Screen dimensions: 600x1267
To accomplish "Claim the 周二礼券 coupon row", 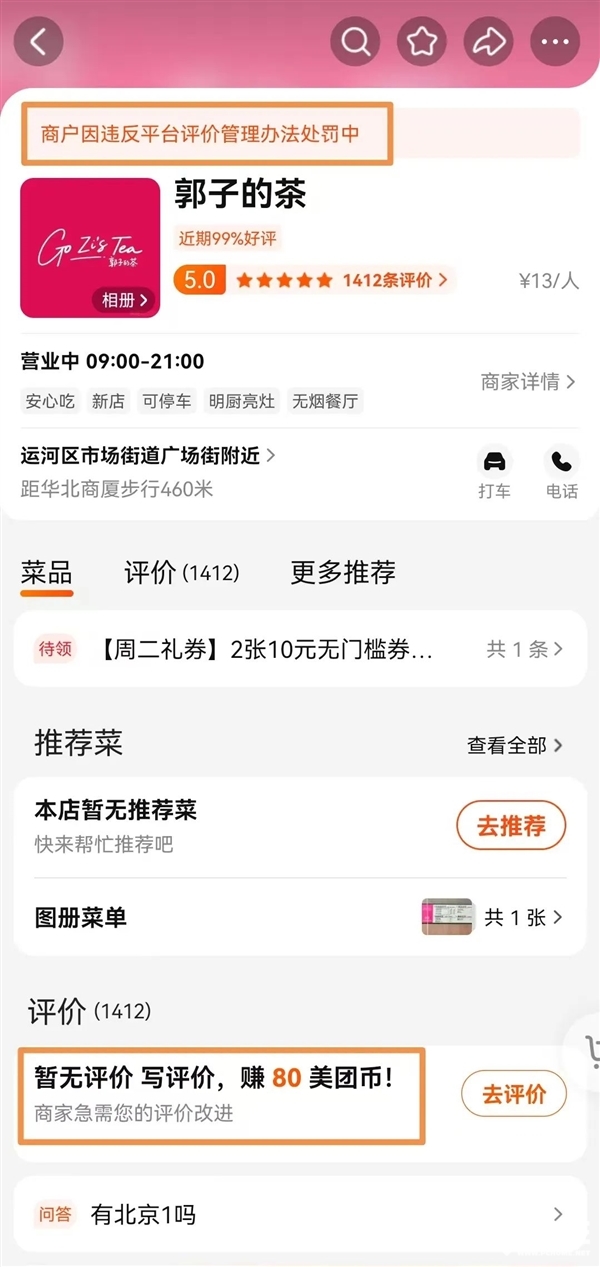I will tap(299, 649).
